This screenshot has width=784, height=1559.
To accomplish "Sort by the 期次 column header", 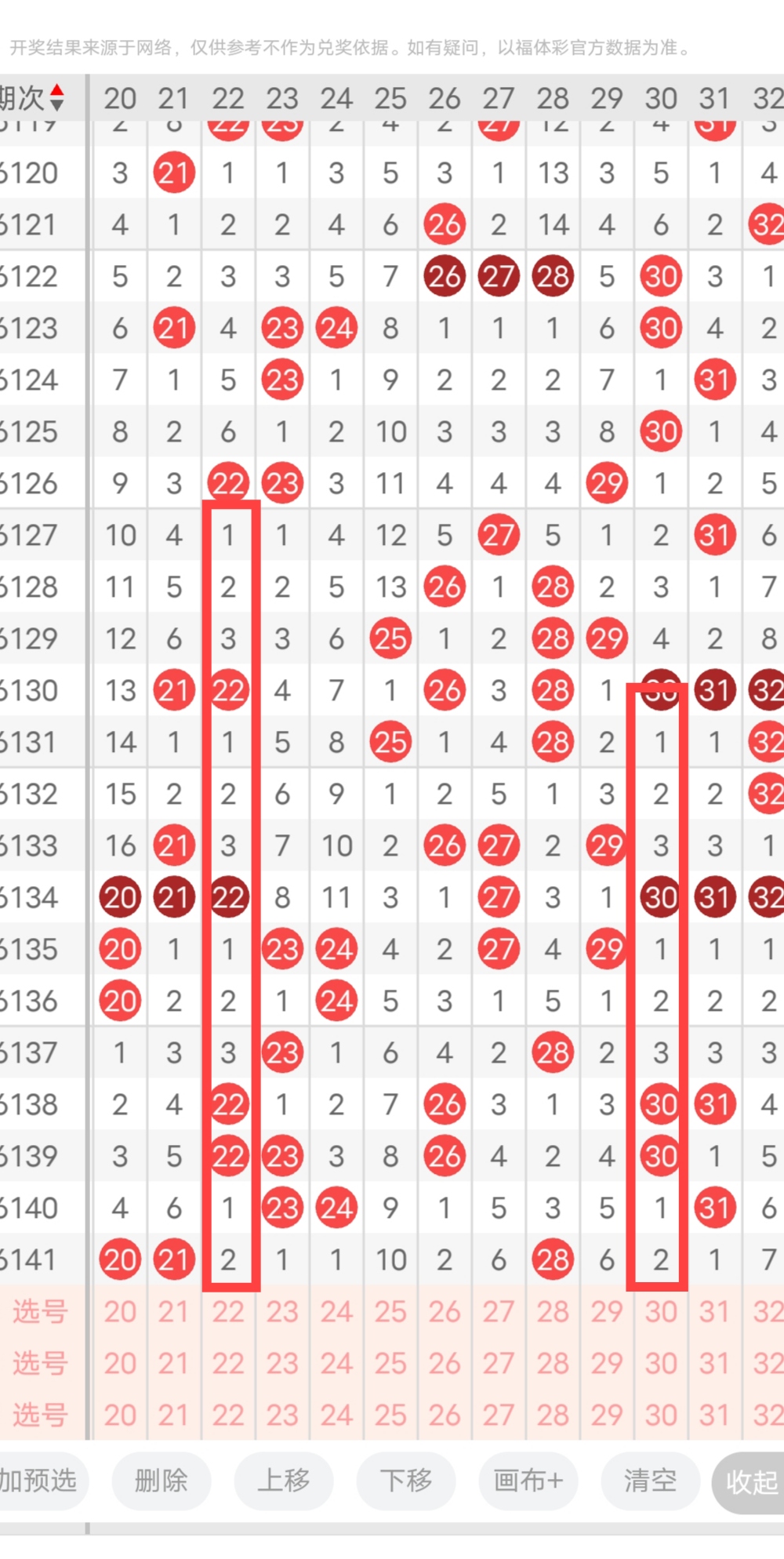I will click(x=33, y=98).
